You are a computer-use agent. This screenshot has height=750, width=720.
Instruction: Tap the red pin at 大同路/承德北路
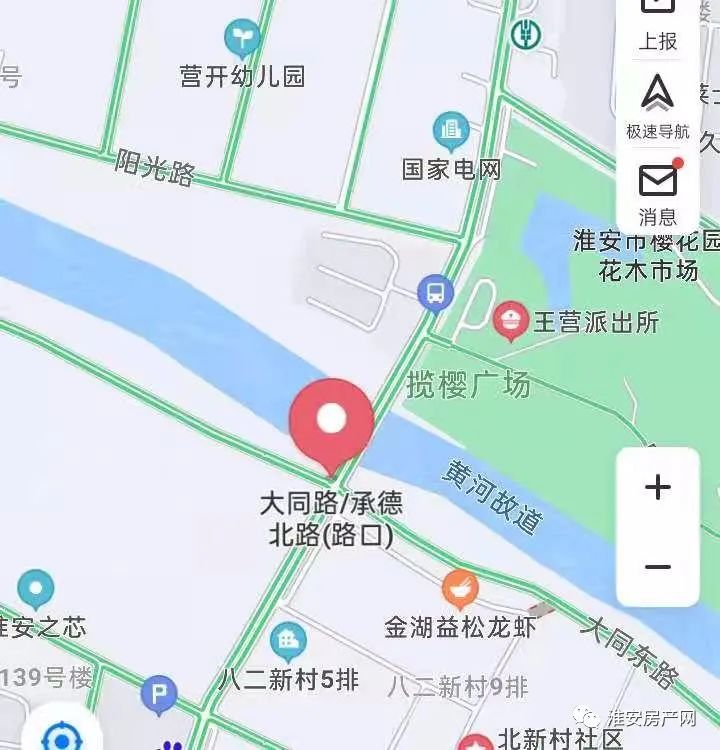(x=331, y=422)
